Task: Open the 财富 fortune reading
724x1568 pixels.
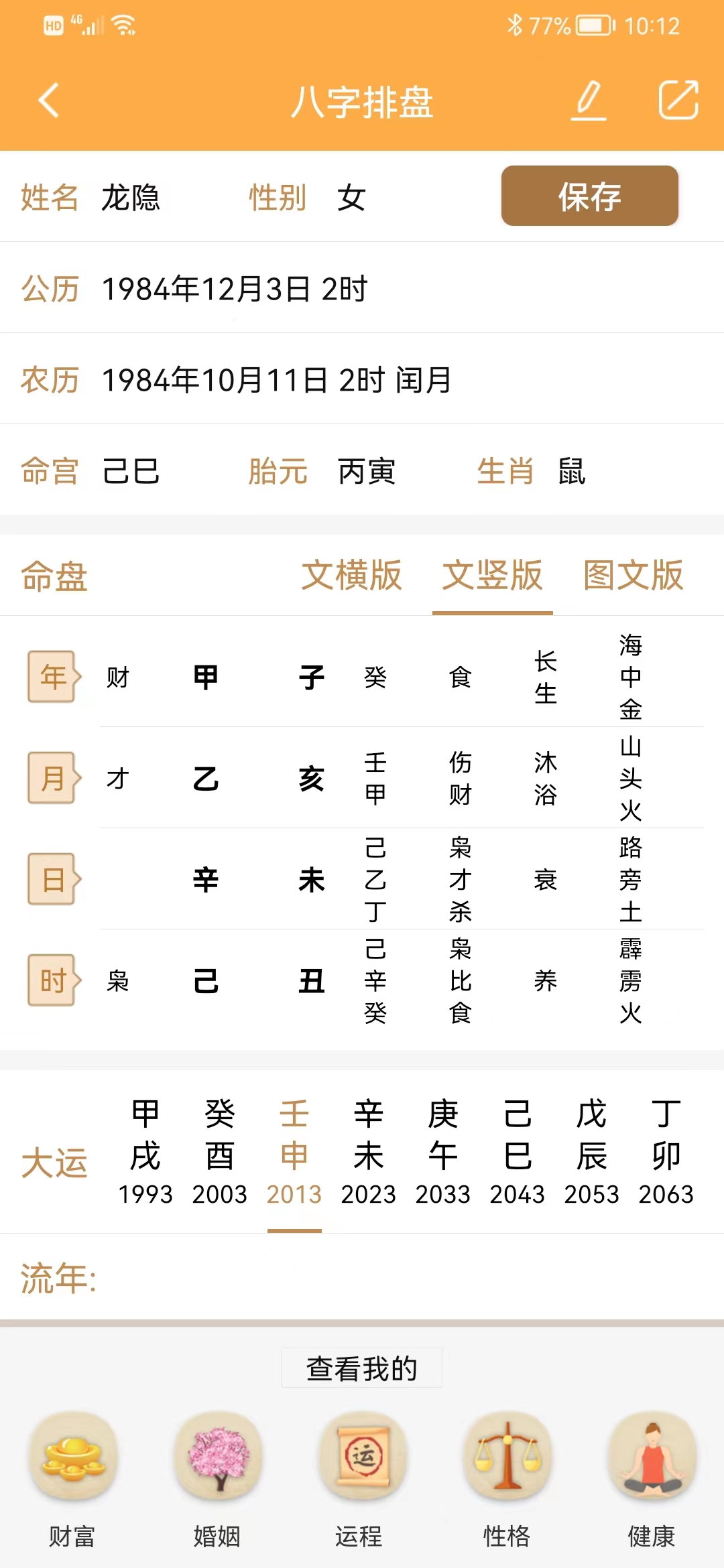Action: tap(72, 1474)
